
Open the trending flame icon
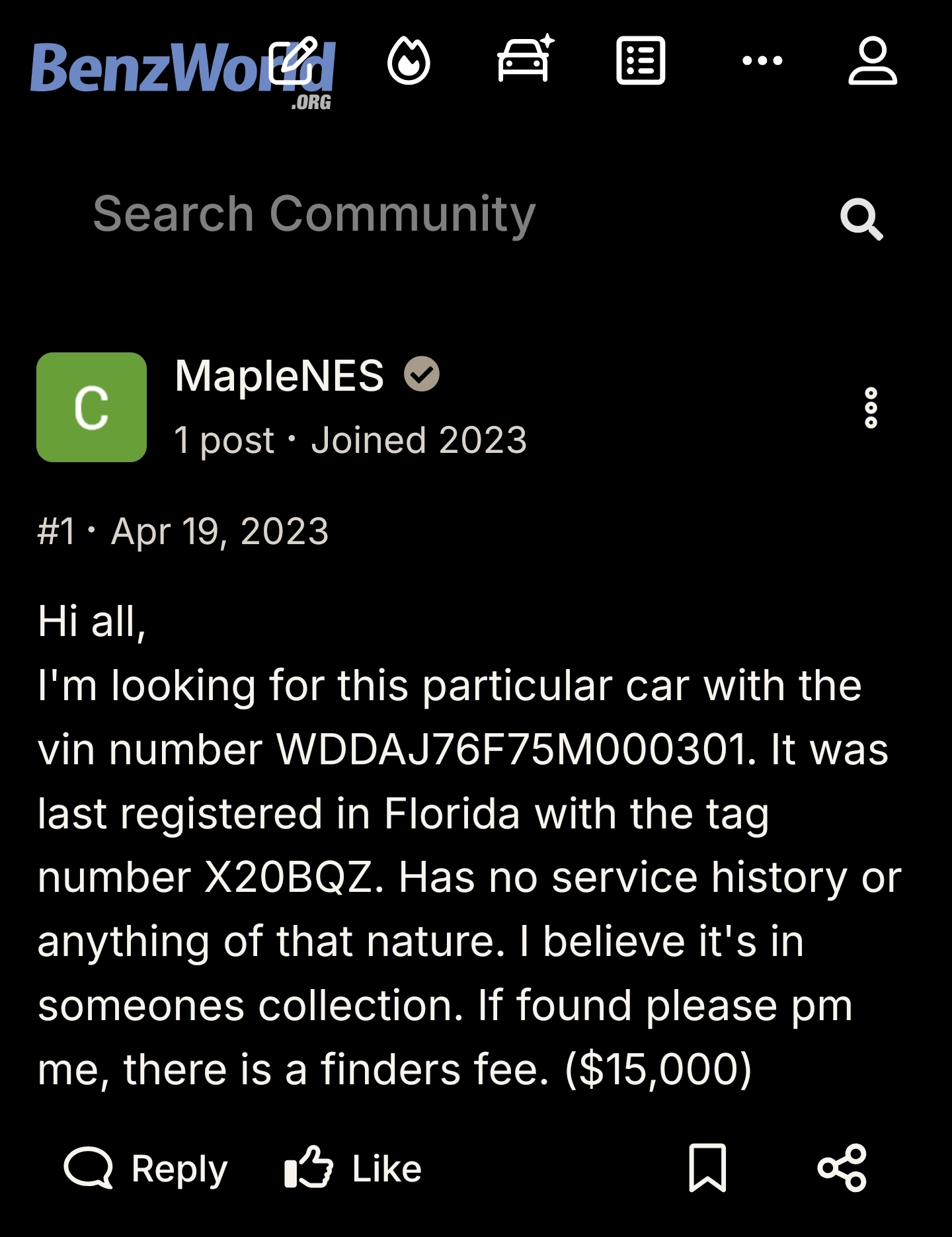pos(409,61)
